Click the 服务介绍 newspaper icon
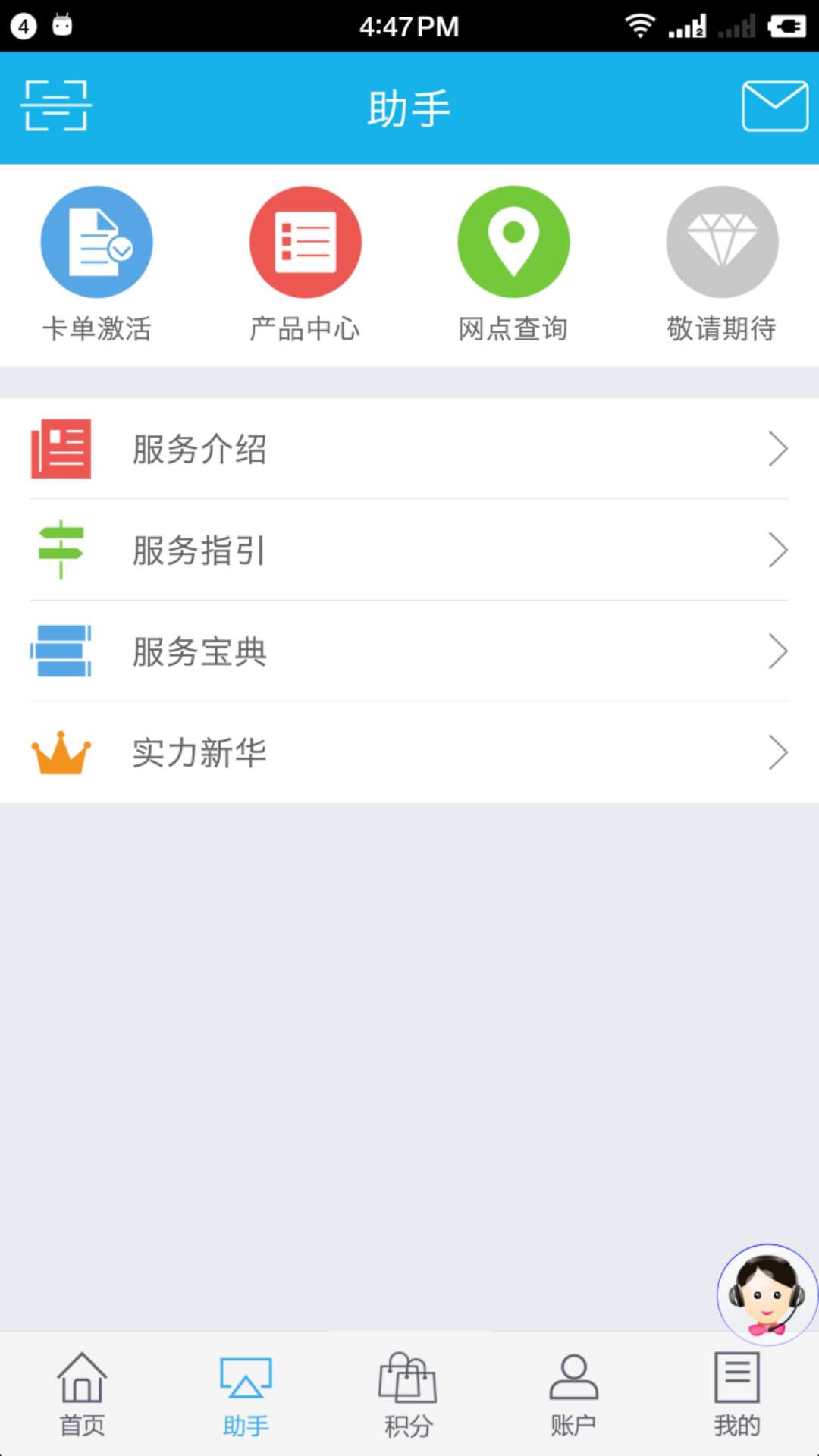The width and height of the screenshot is (819, 1456). click(61, 447)
